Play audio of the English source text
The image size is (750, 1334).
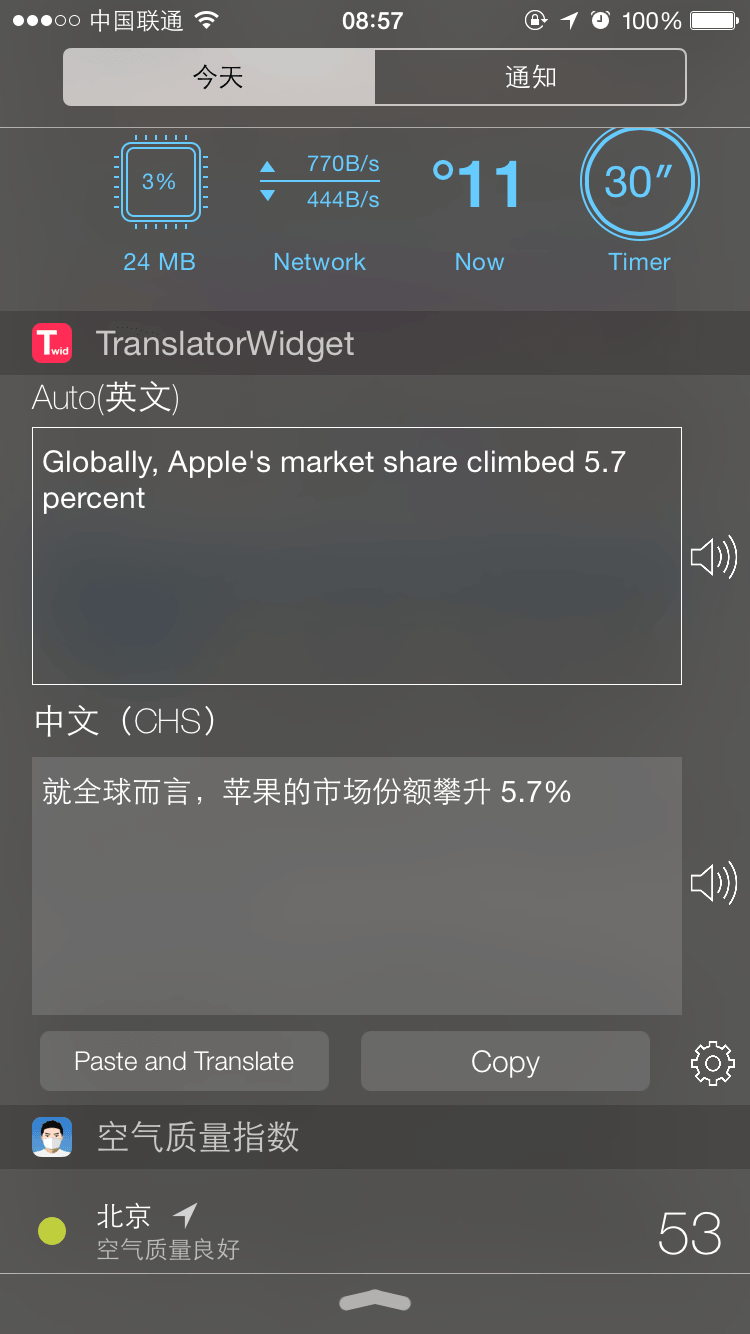pos(713,556)
